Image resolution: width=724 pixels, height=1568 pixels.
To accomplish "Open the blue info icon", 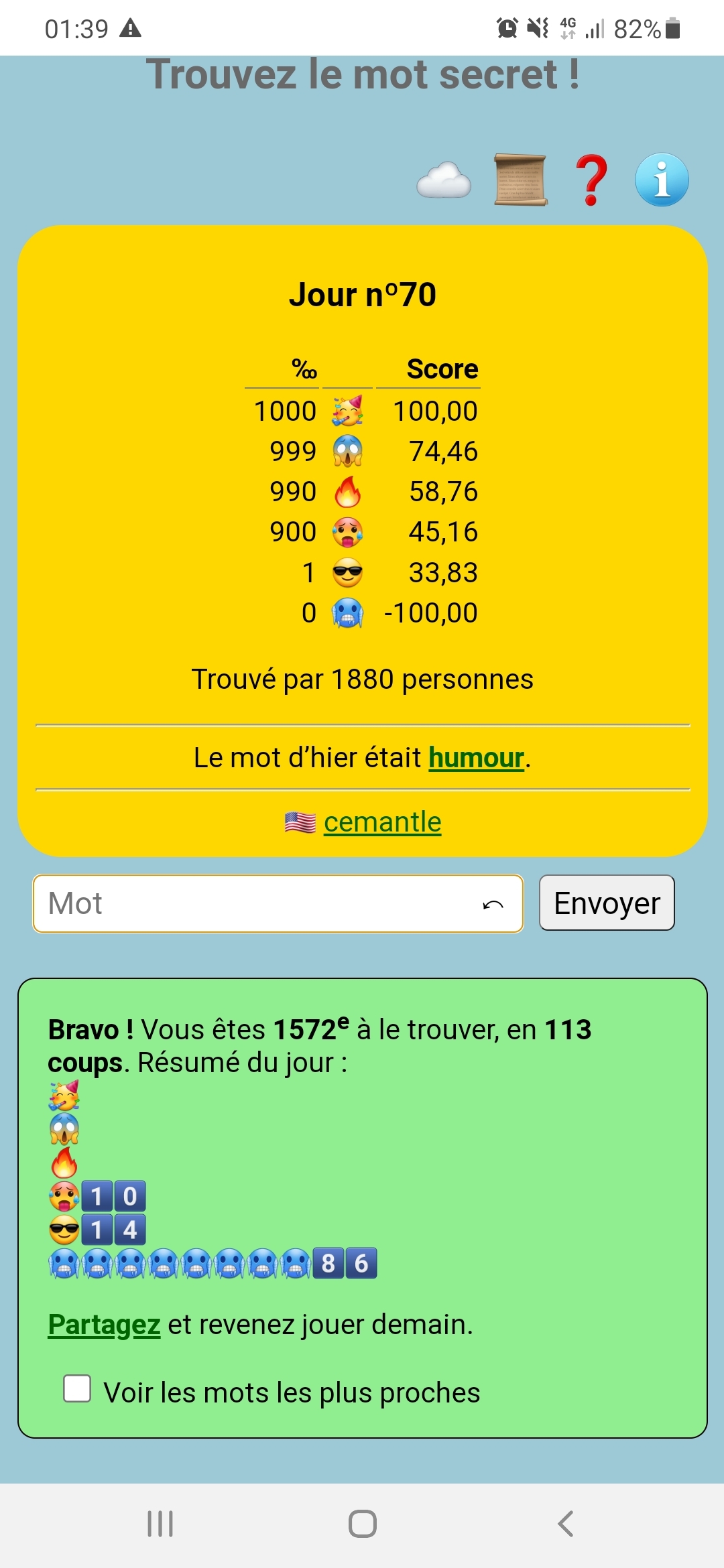I will point(662,180).
